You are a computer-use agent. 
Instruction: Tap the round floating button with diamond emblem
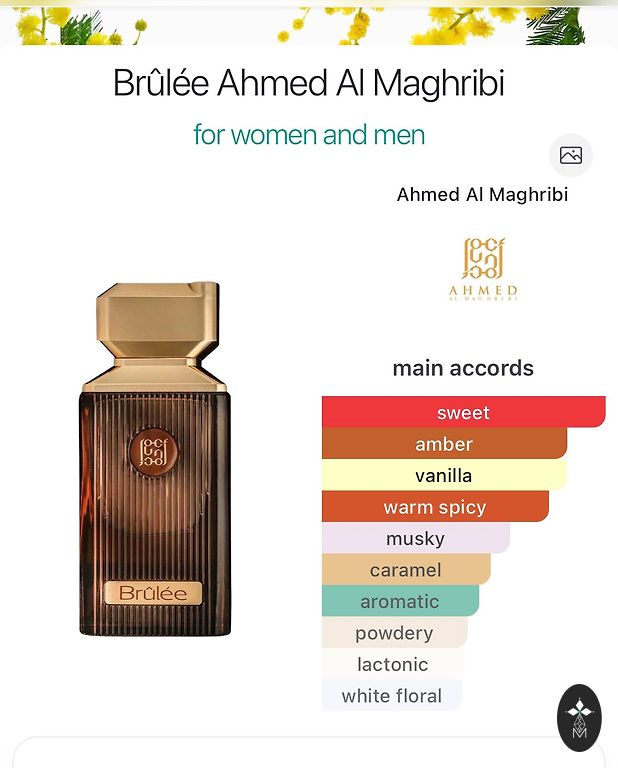(579, 717)
